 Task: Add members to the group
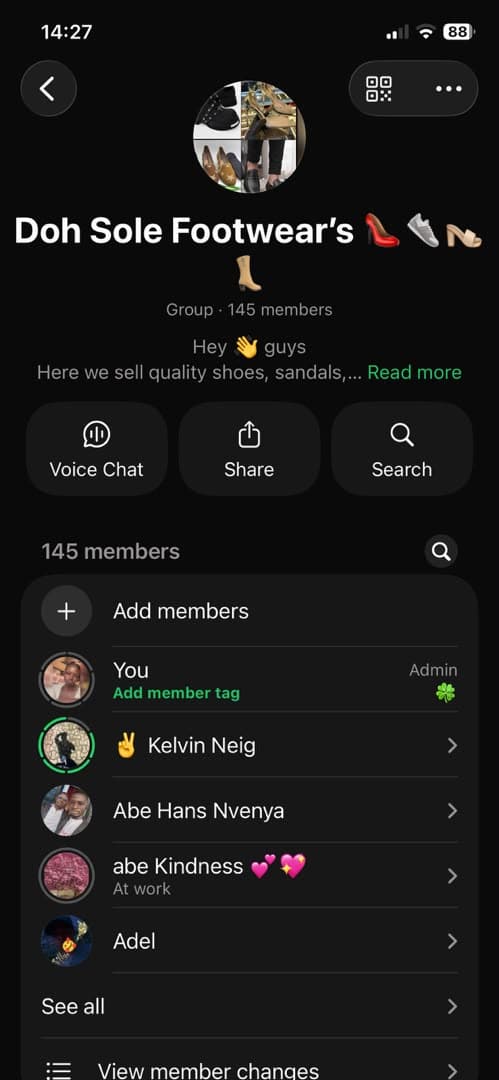(249, 611)
